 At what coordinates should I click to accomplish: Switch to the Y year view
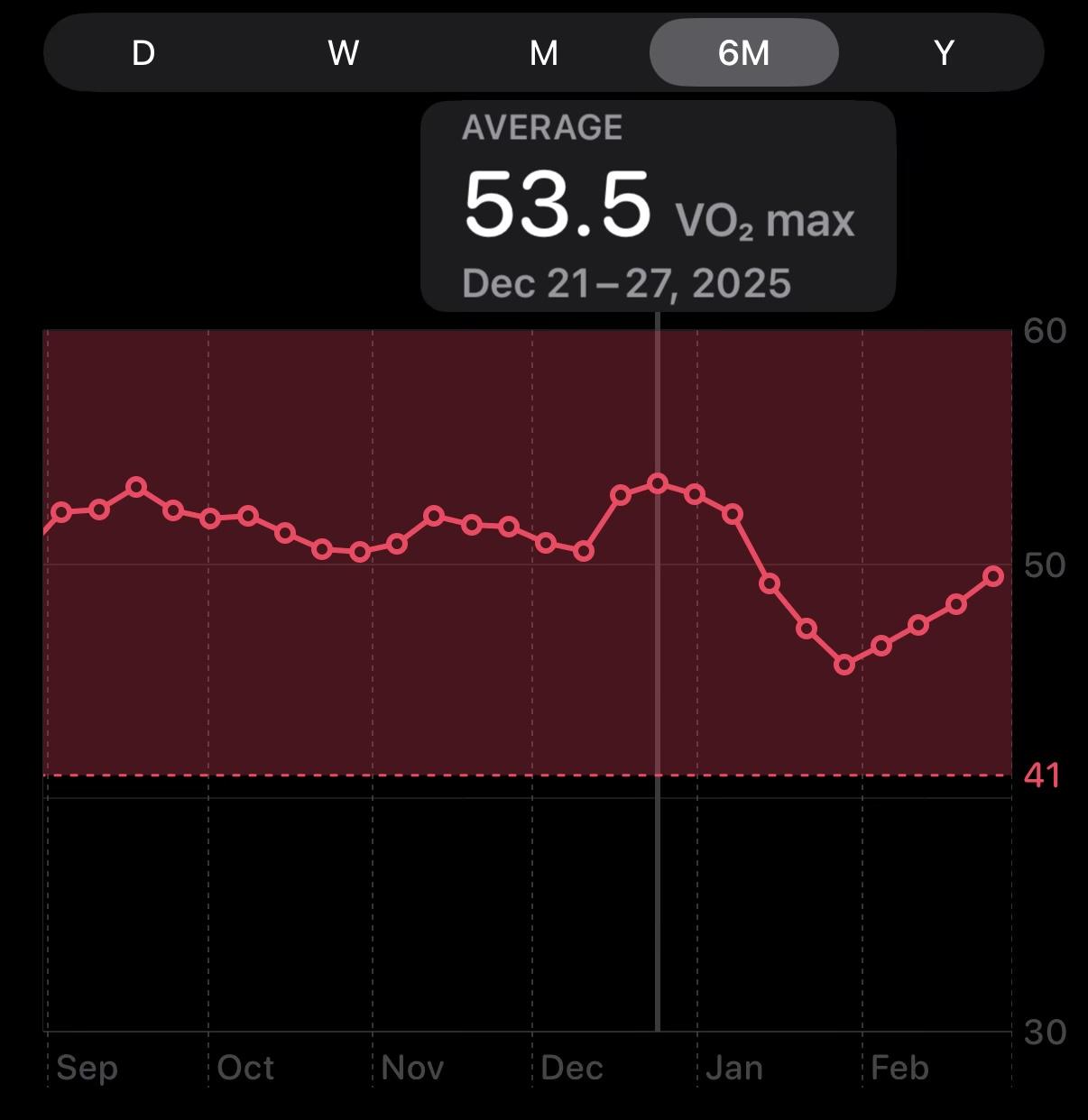[944, 53]
